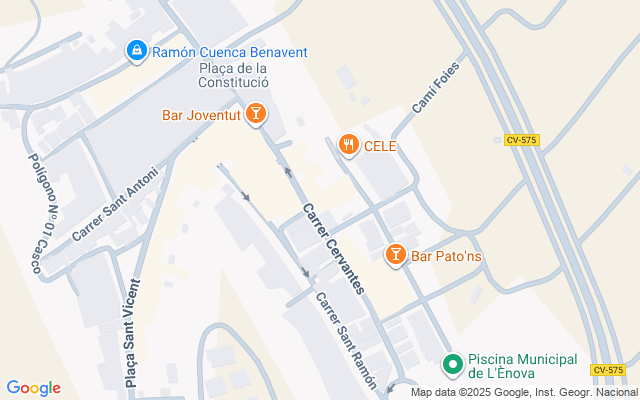This screenshot has width=640, height=400.
Task: Tap the CELE restaurant marker
Action: [x=348, y=145]
